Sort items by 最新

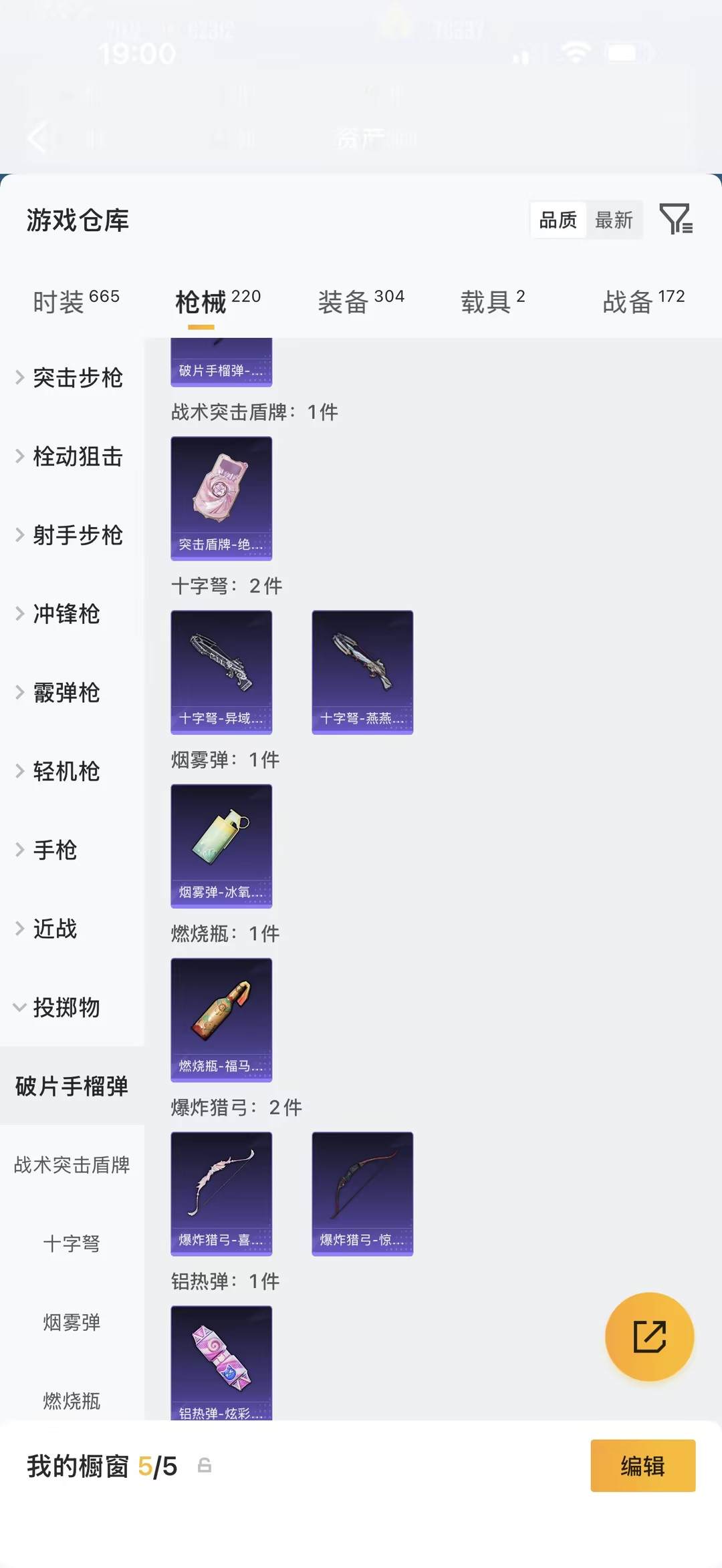pos(614,220)
